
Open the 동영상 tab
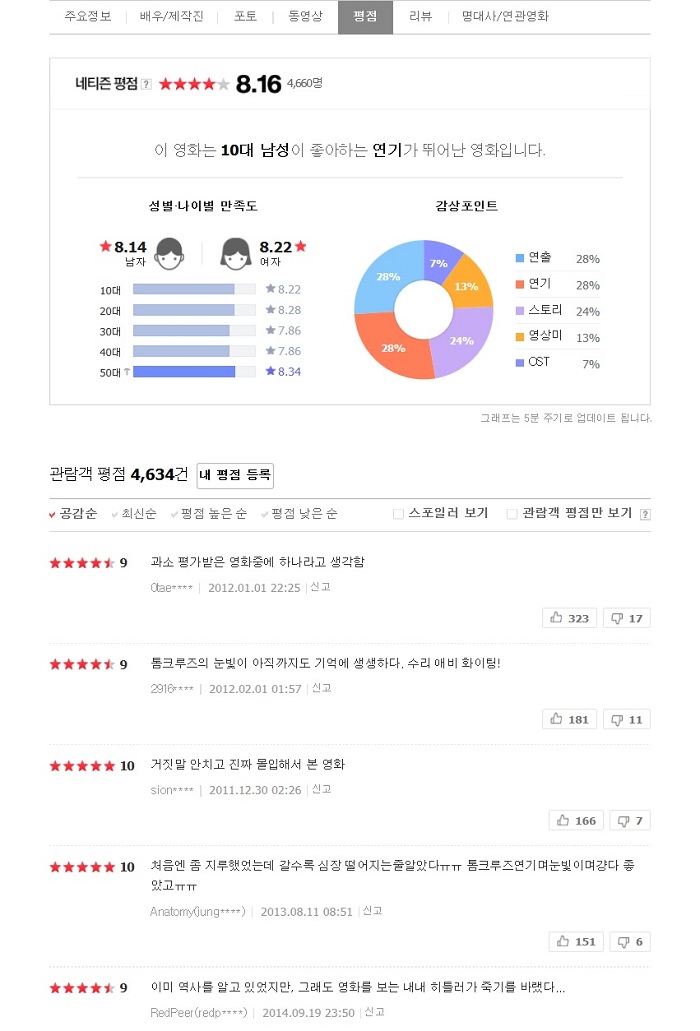(x=306, y=17)
